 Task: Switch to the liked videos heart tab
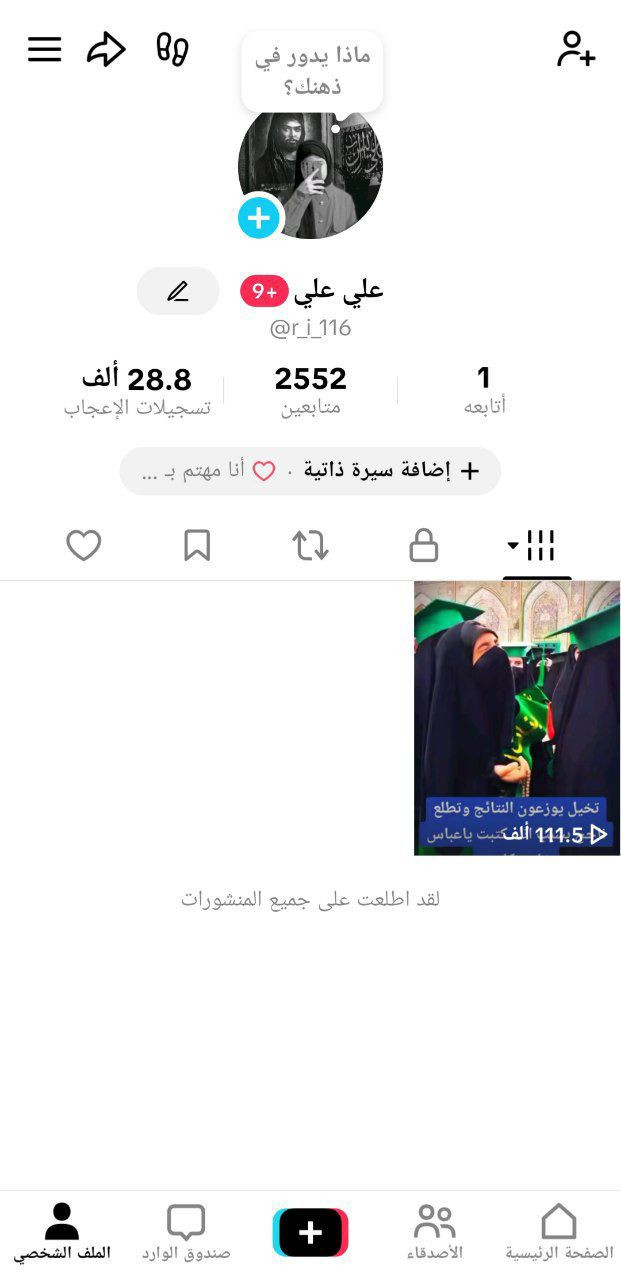pos(84,546)
